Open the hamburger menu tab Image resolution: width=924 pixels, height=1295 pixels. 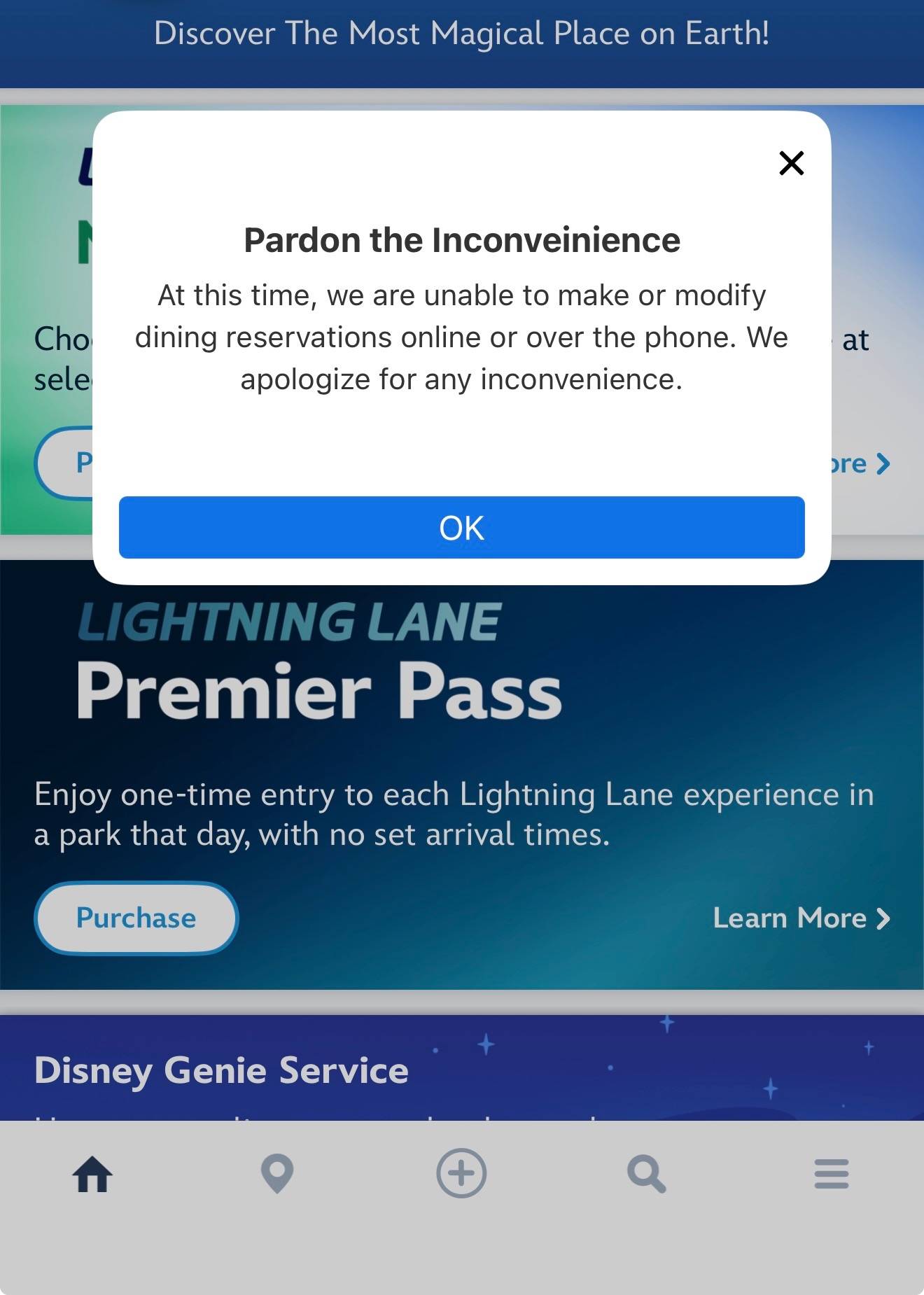click(x=832, y=1174)
